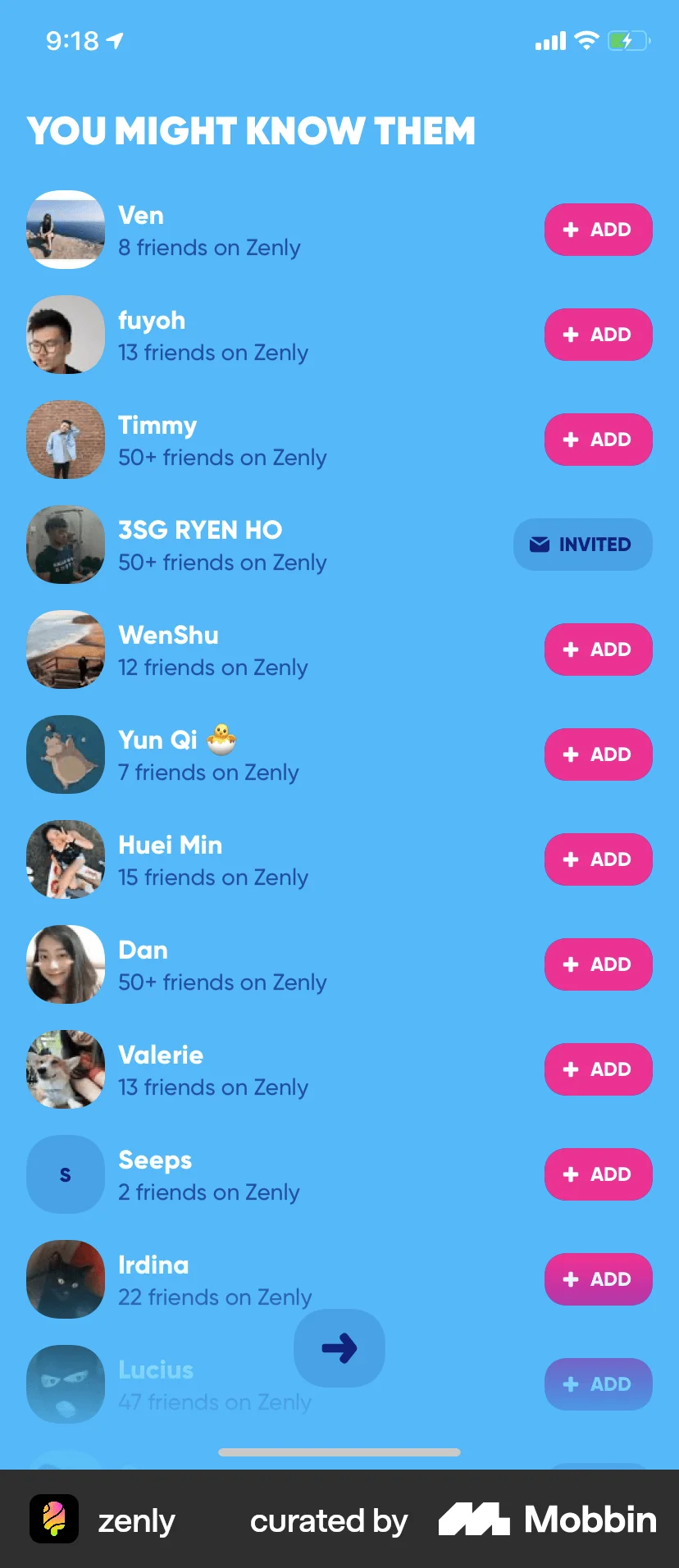679x1568 pixels.
Task: Select the zenly label in the bottom bar
Action: pos(136,1520)
